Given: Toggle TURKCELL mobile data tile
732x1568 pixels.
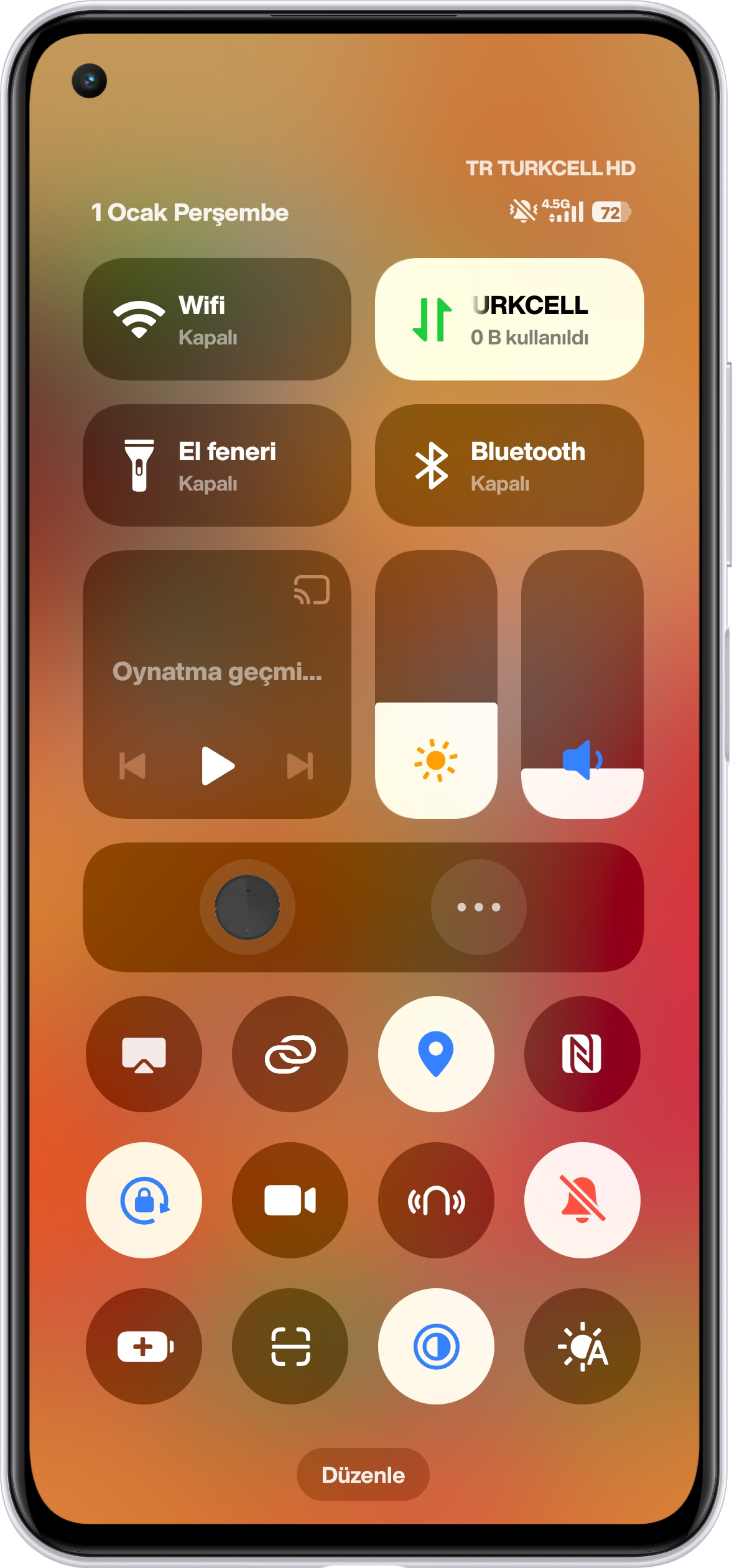Looking at the screenshot, I should coord(509,319).
